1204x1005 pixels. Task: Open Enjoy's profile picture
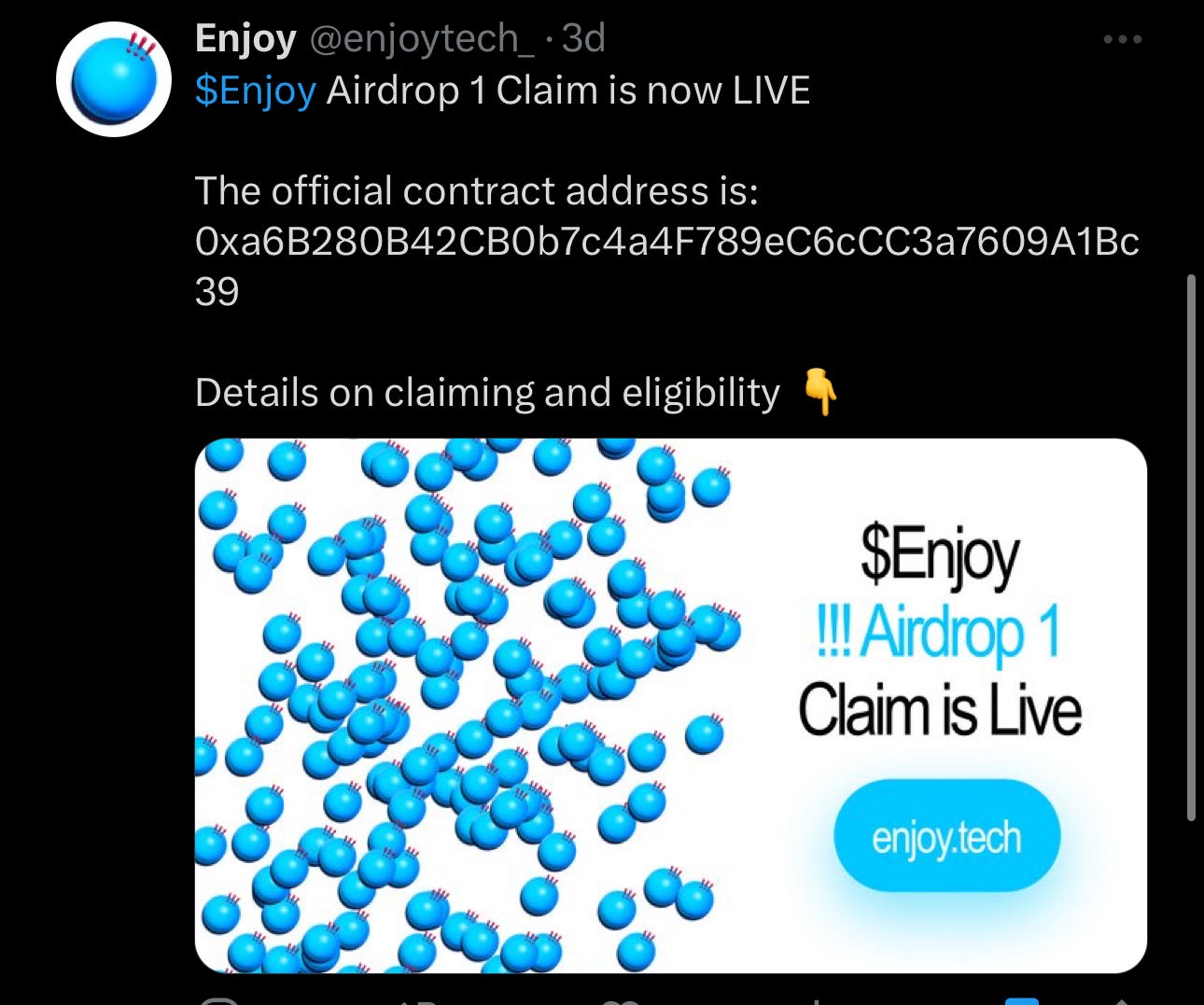(114, 80)
